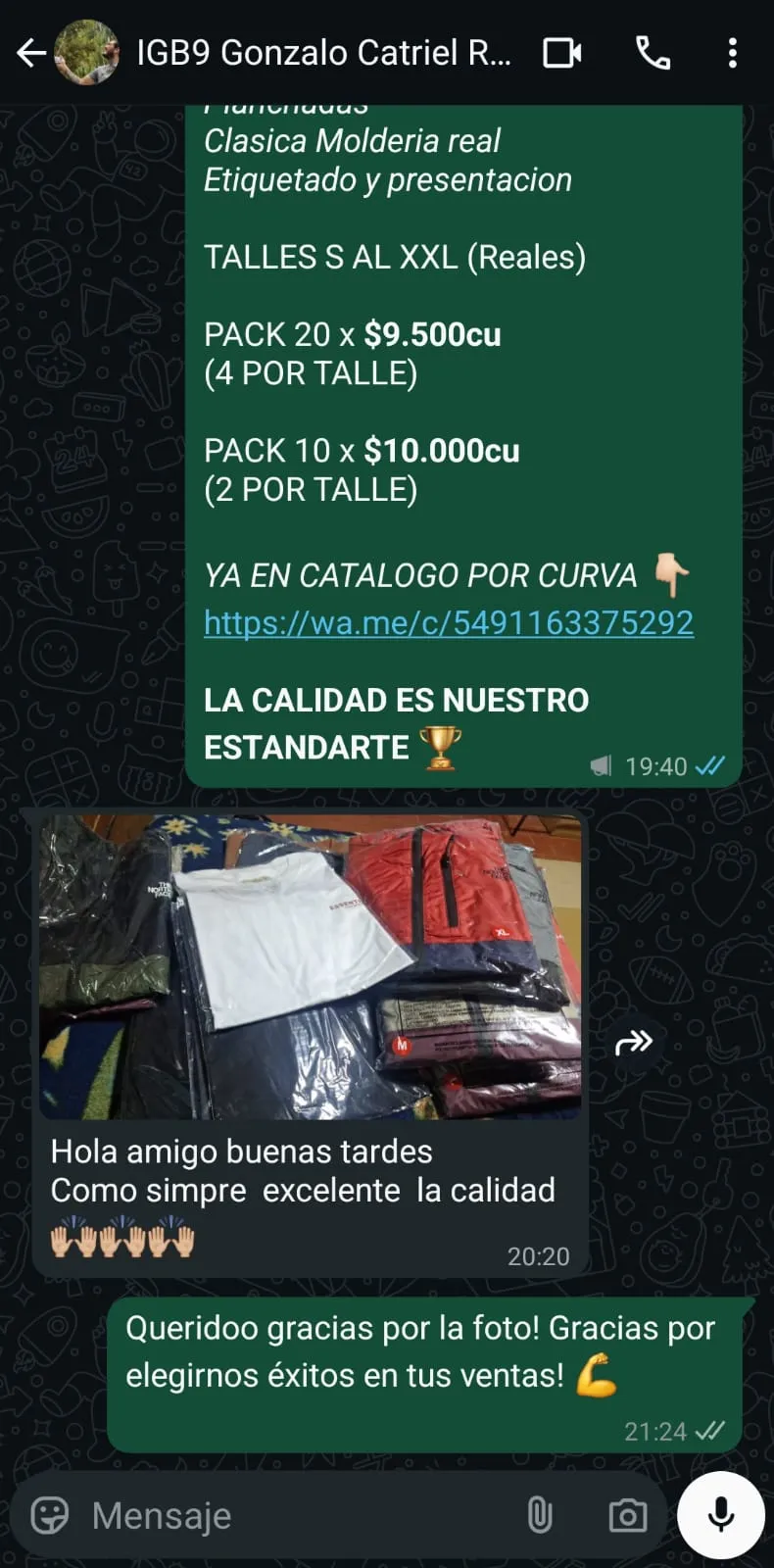This screenshot has width=774, height=1568.
Task: Forward the clothing photo message
Action: pyautogui.click(x=635, y=1042)
